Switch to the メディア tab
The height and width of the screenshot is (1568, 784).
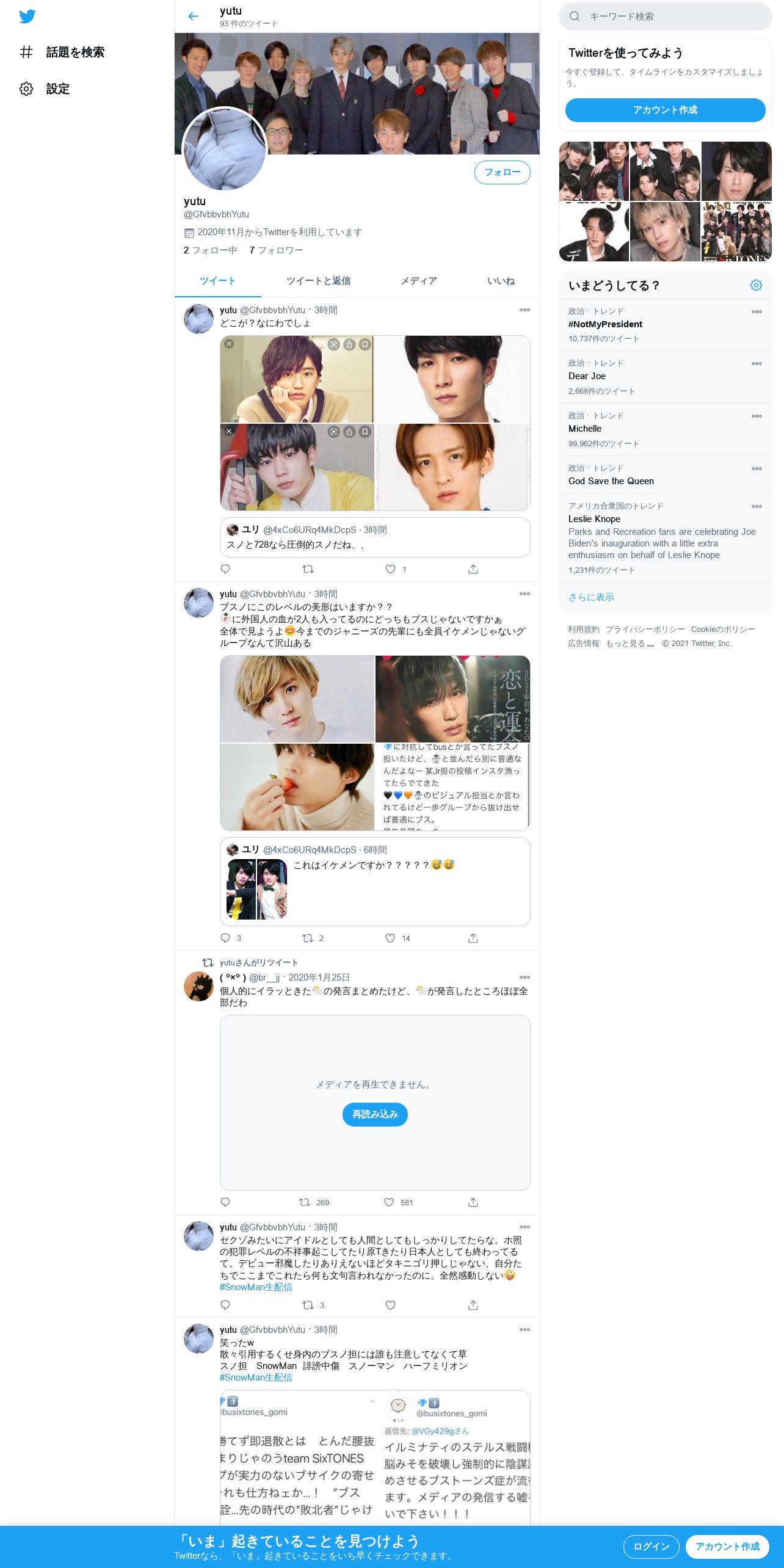click(418, 281)
